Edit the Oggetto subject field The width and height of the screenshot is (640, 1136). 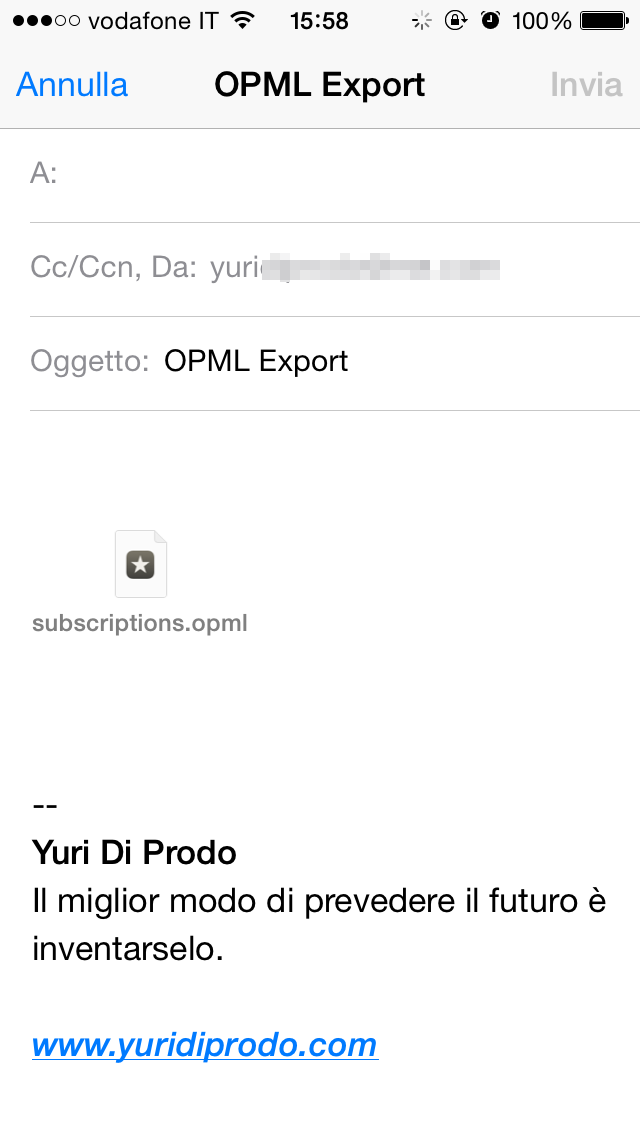400,361
